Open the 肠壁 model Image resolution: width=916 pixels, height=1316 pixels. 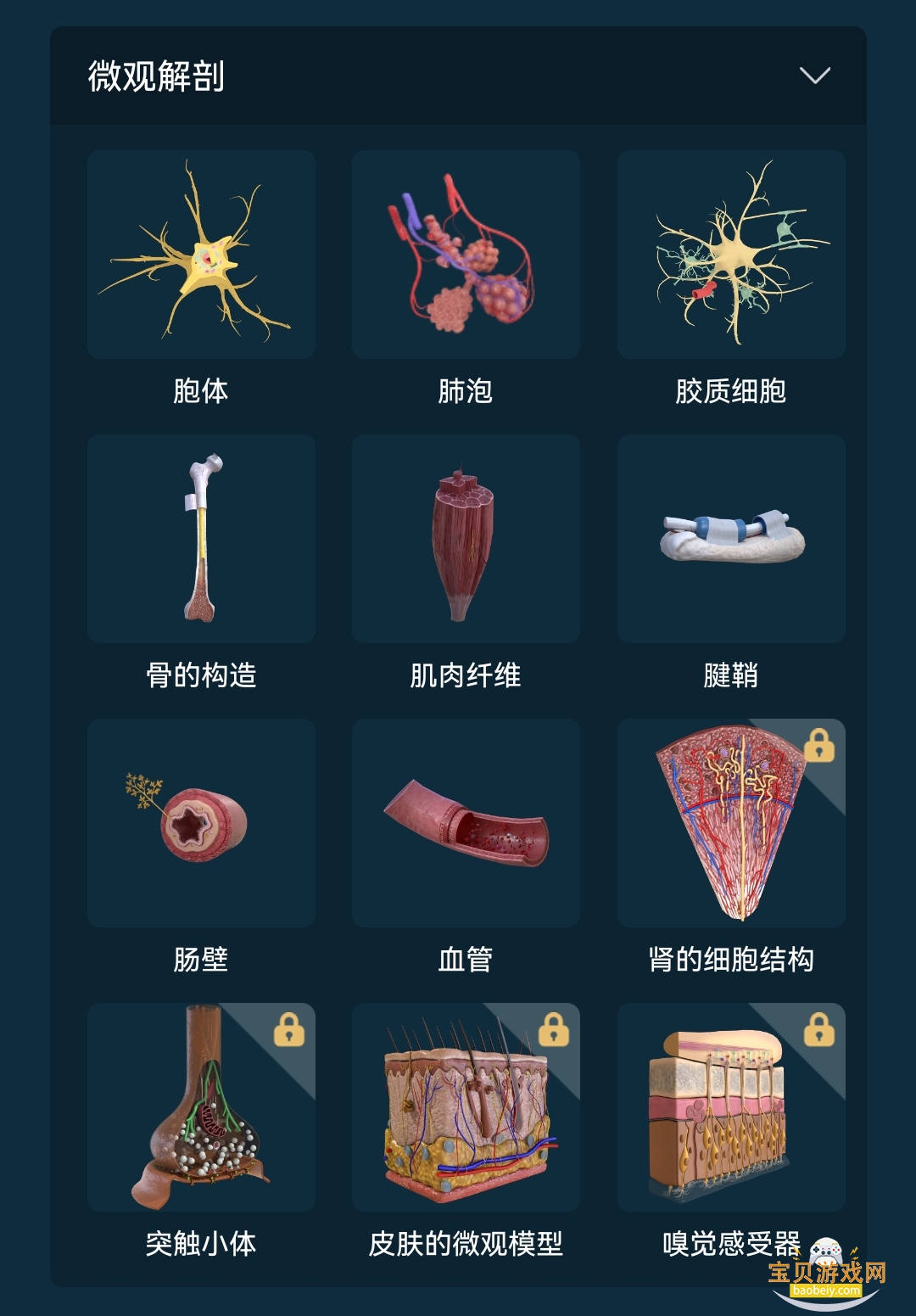tap(201, 823)
